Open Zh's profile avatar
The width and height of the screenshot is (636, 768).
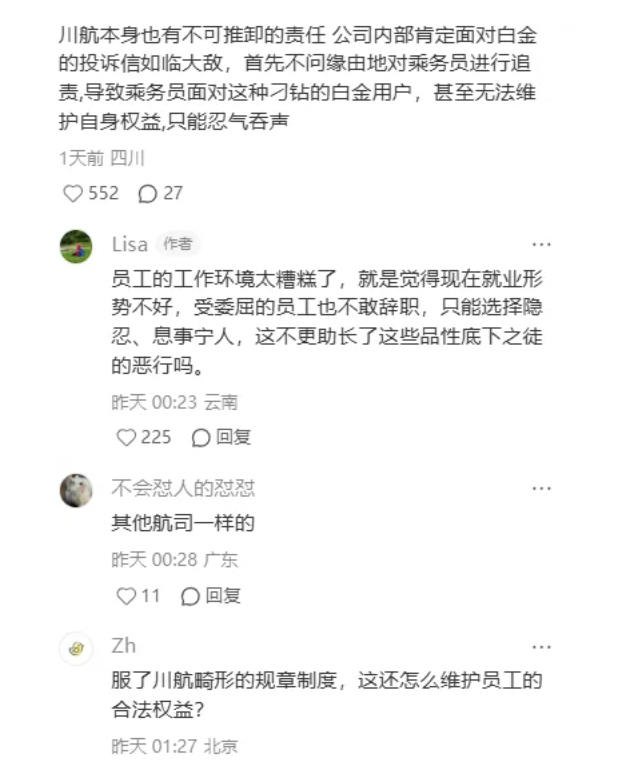(76, 648)
